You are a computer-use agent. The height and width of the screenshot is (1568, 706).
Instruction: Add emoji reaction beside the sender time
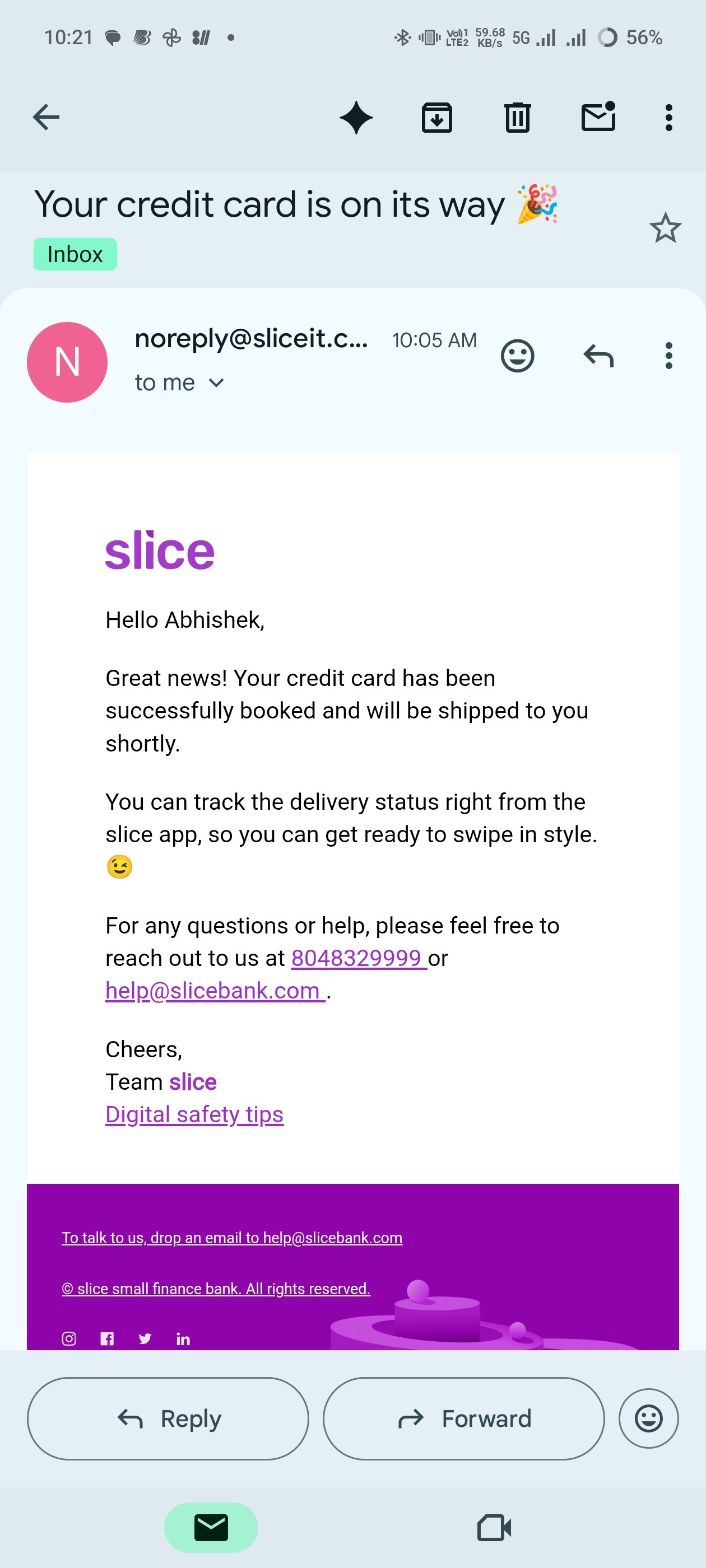click(517, 356)
